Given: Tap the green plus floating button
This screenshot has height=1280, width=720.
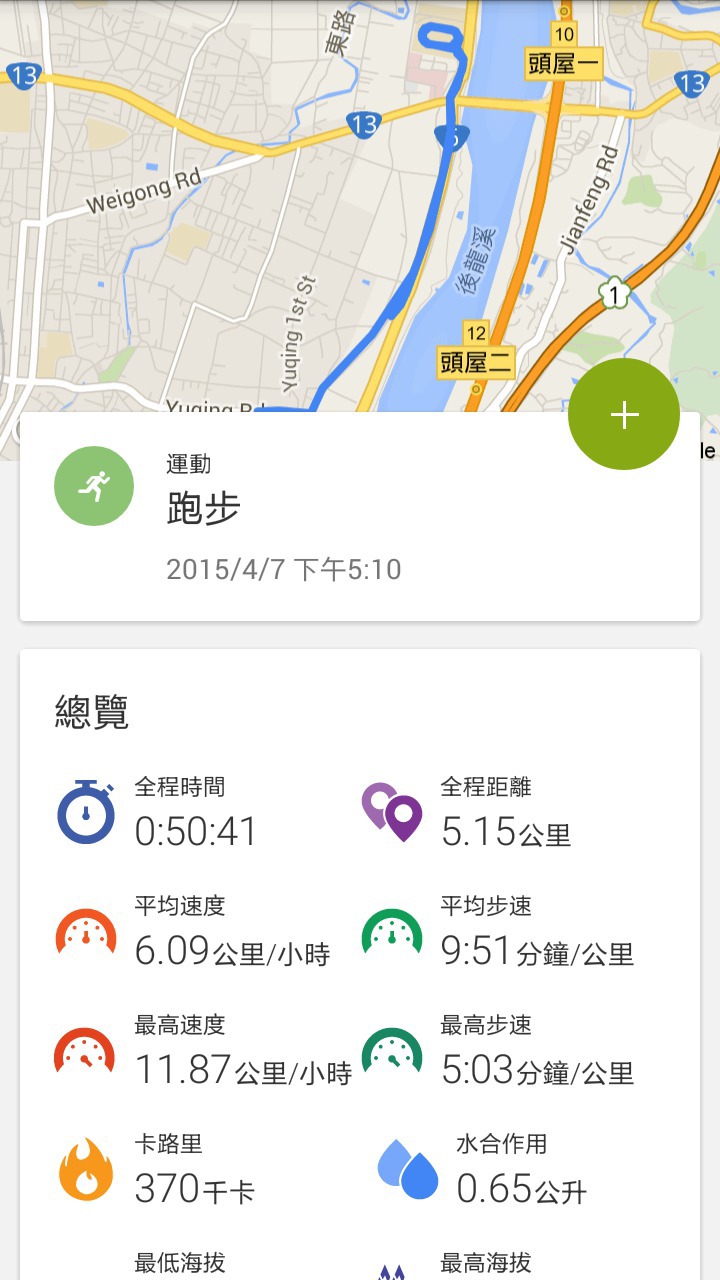Looking at the screenshot, I should [624, 414].
